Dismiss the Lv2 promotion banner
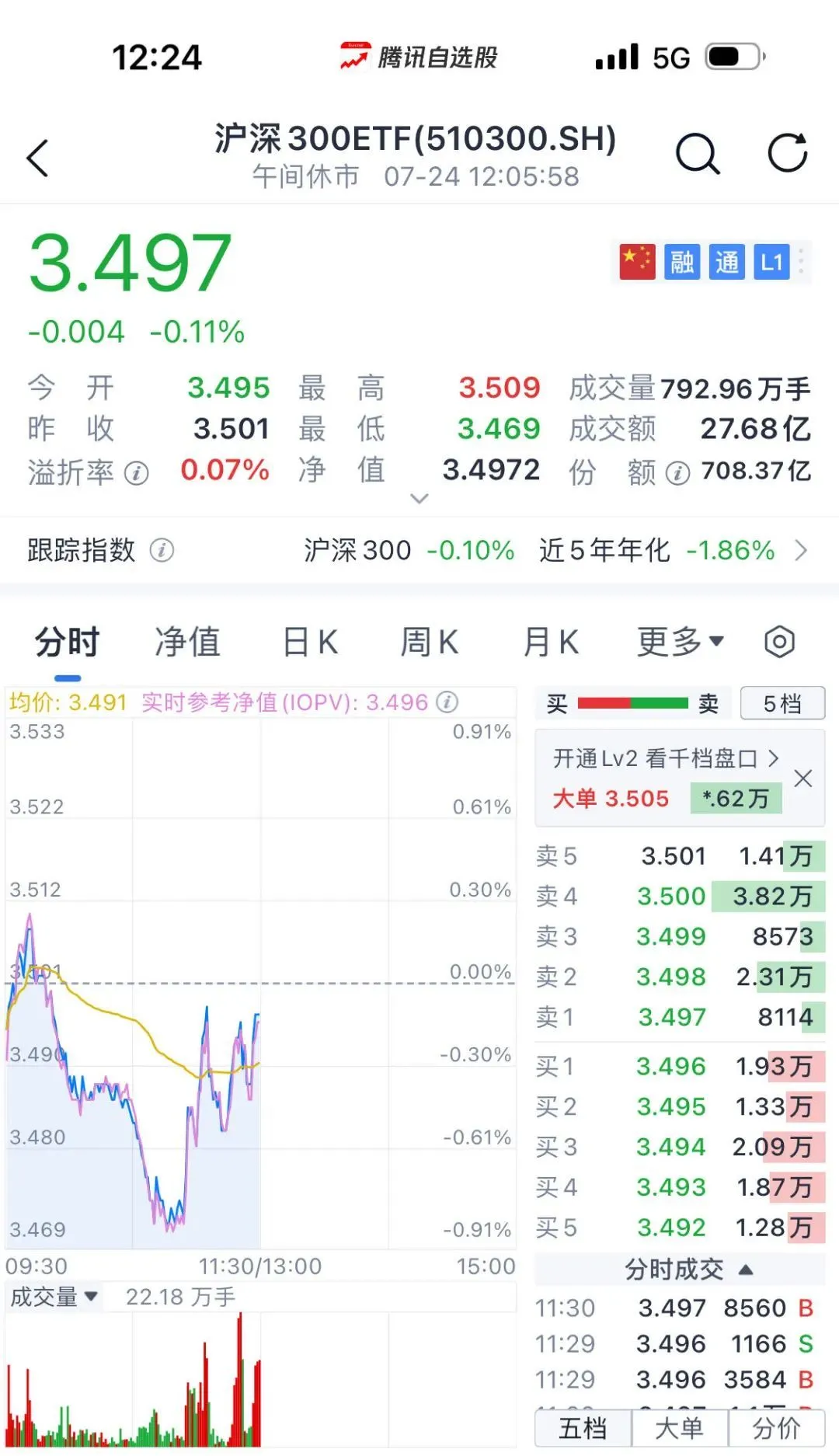 tap(803, 779)
